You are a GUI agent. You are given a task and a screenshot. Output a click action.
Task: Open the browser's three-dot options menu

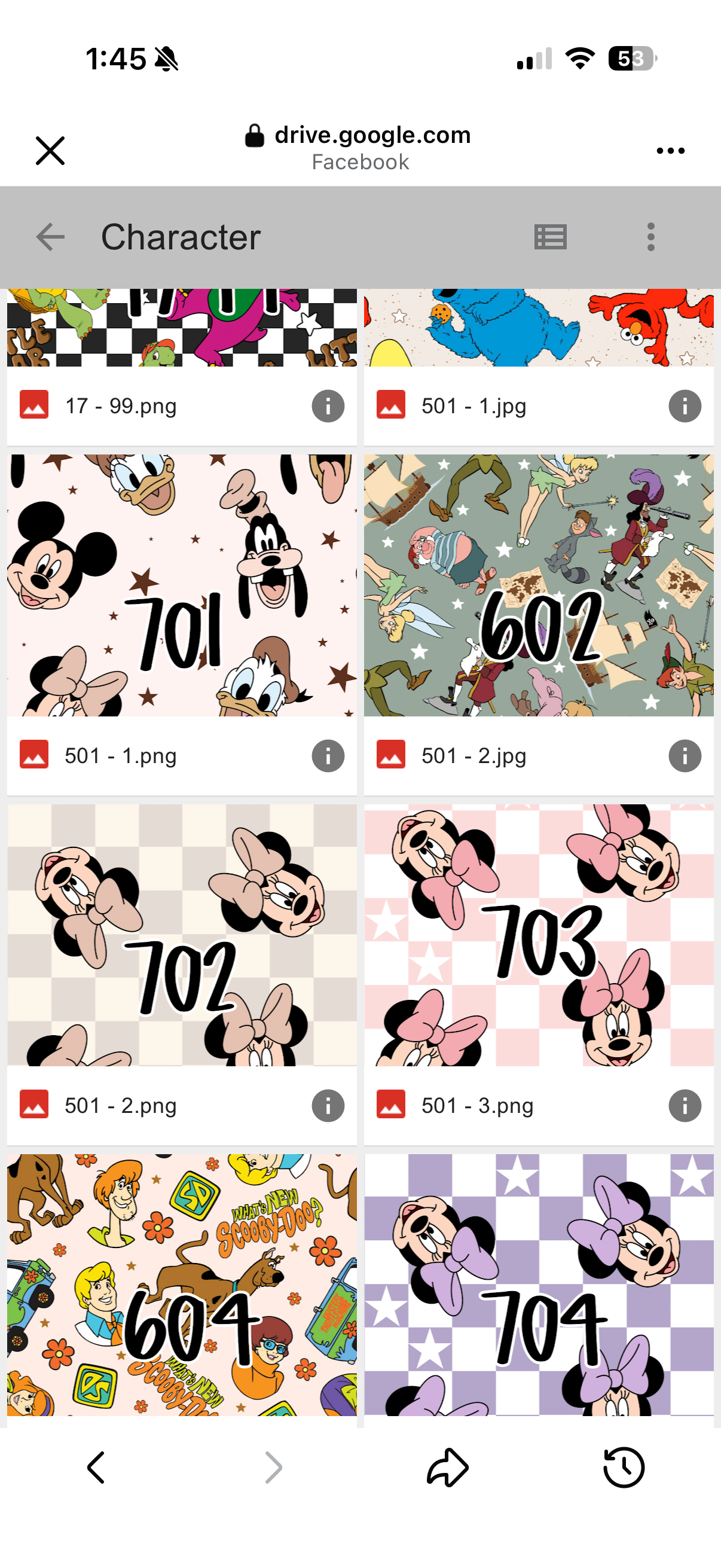click(670, 150)
